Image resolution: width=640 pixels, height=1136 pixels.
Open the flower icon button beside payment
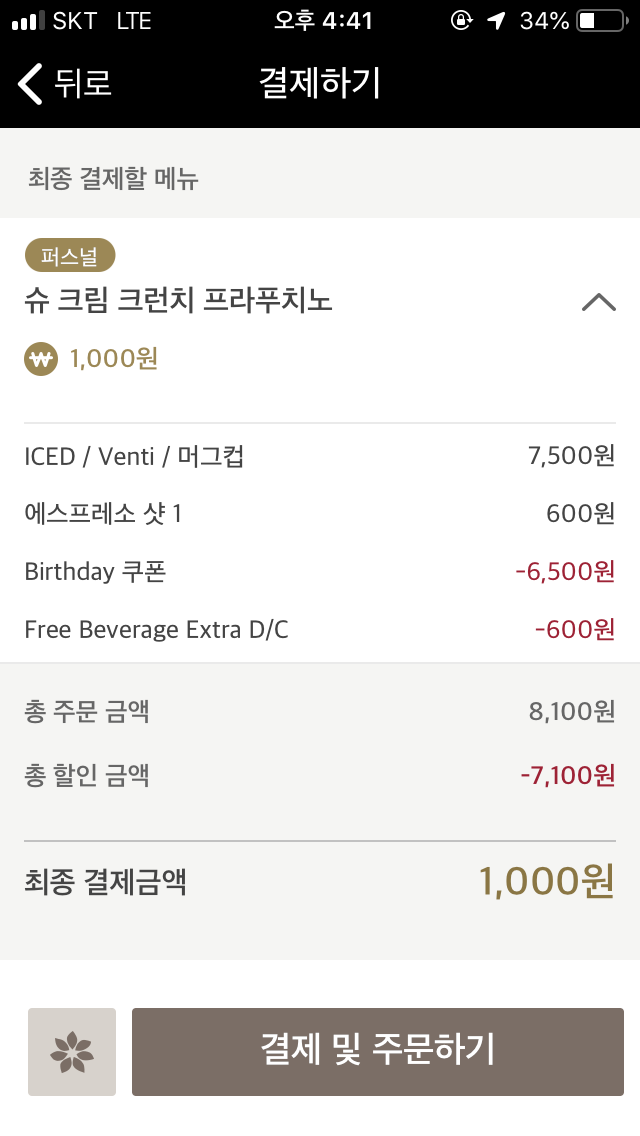[x=72, y=1051]
